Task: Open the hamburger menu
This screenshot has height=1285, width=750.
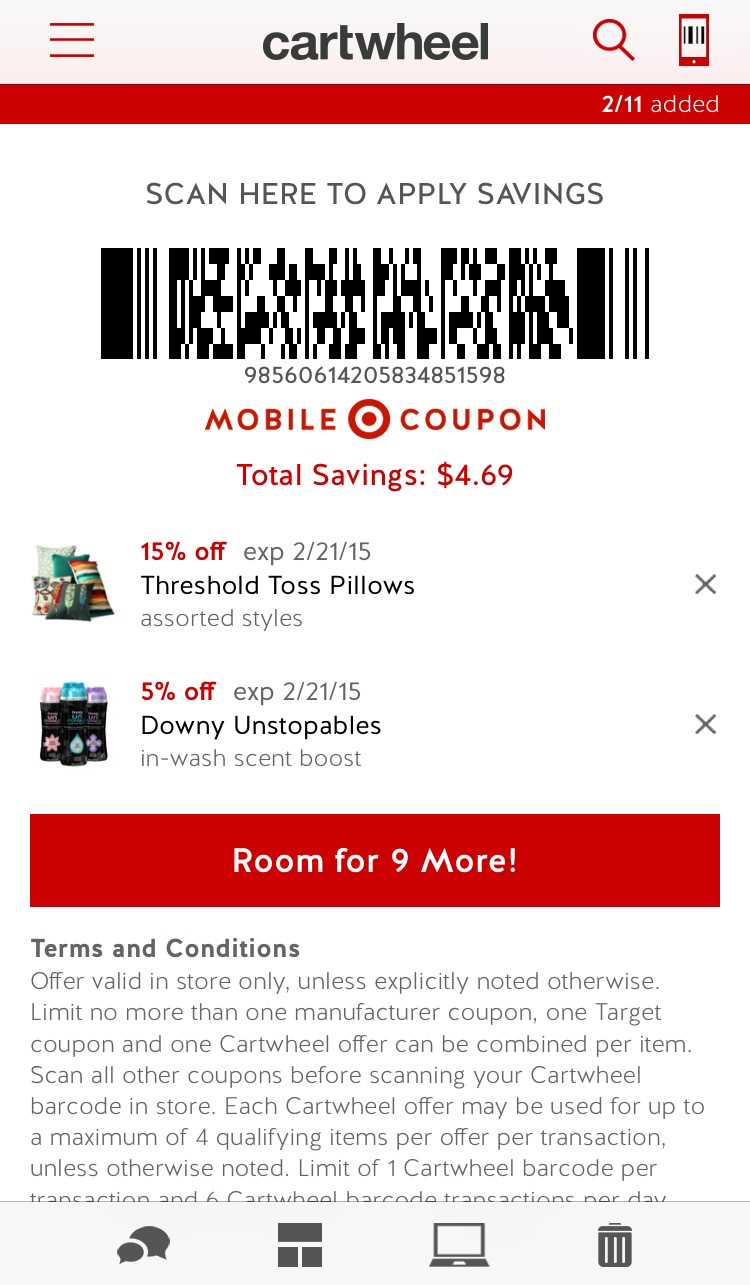Action: (x=72, y=41)
